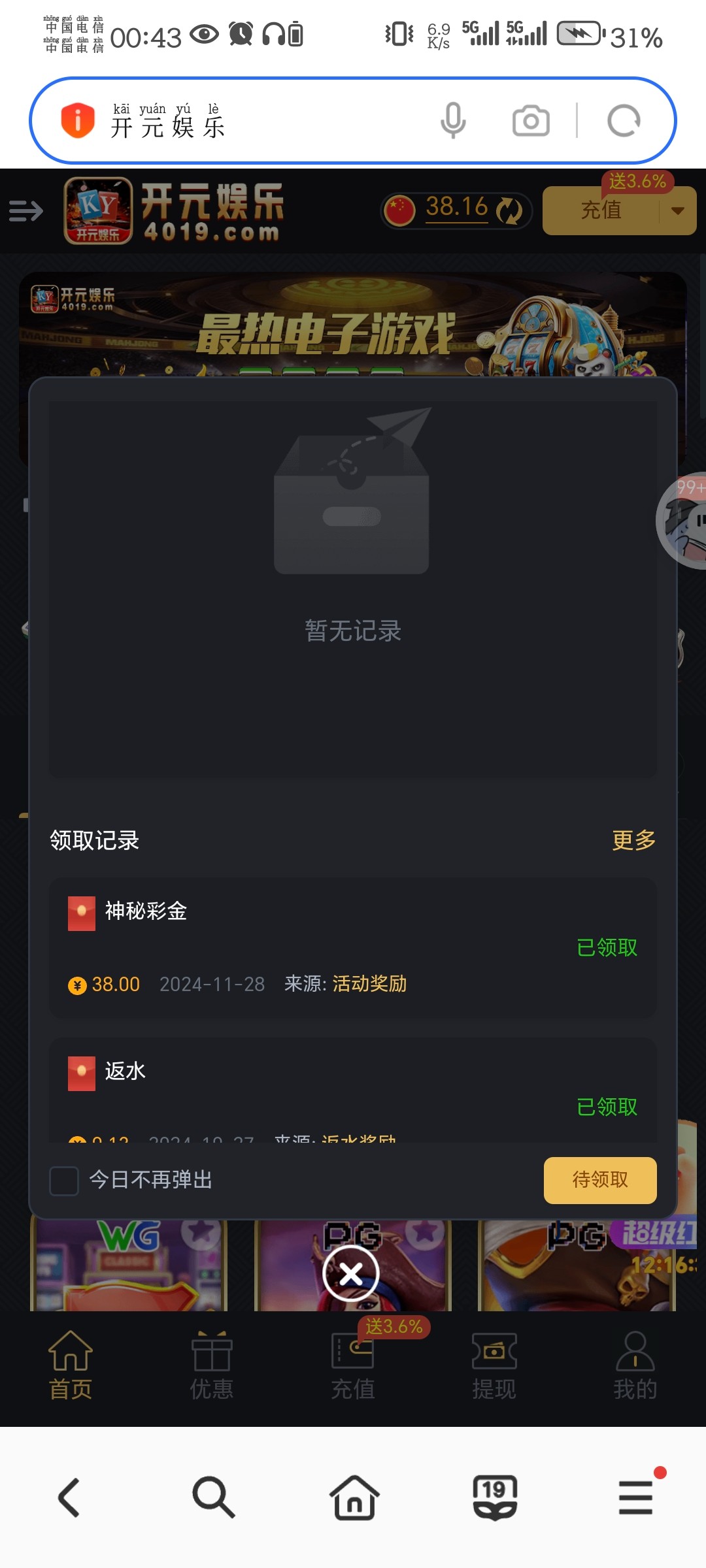Expand the dropdown arrow beside 充值
706x1568 pixels.
(678, 210)
